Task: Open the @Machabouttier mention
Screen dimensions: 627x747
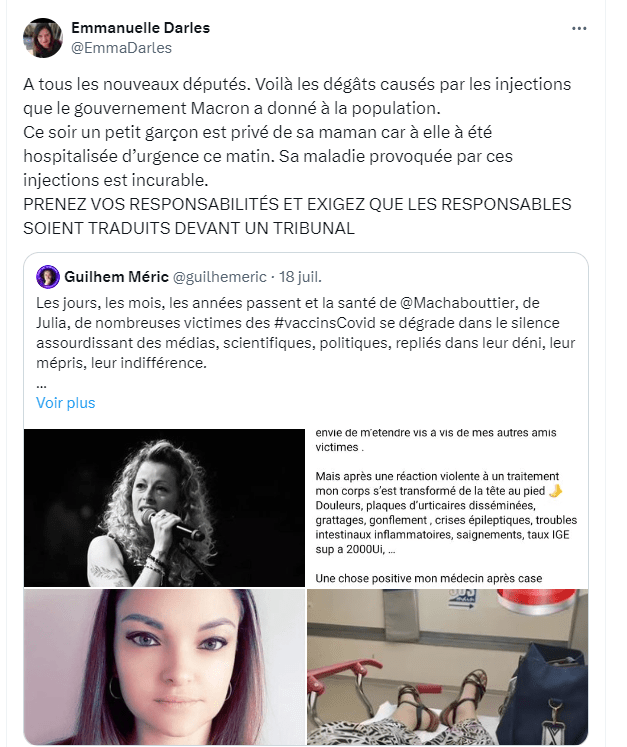Action: tap(443, 302)
